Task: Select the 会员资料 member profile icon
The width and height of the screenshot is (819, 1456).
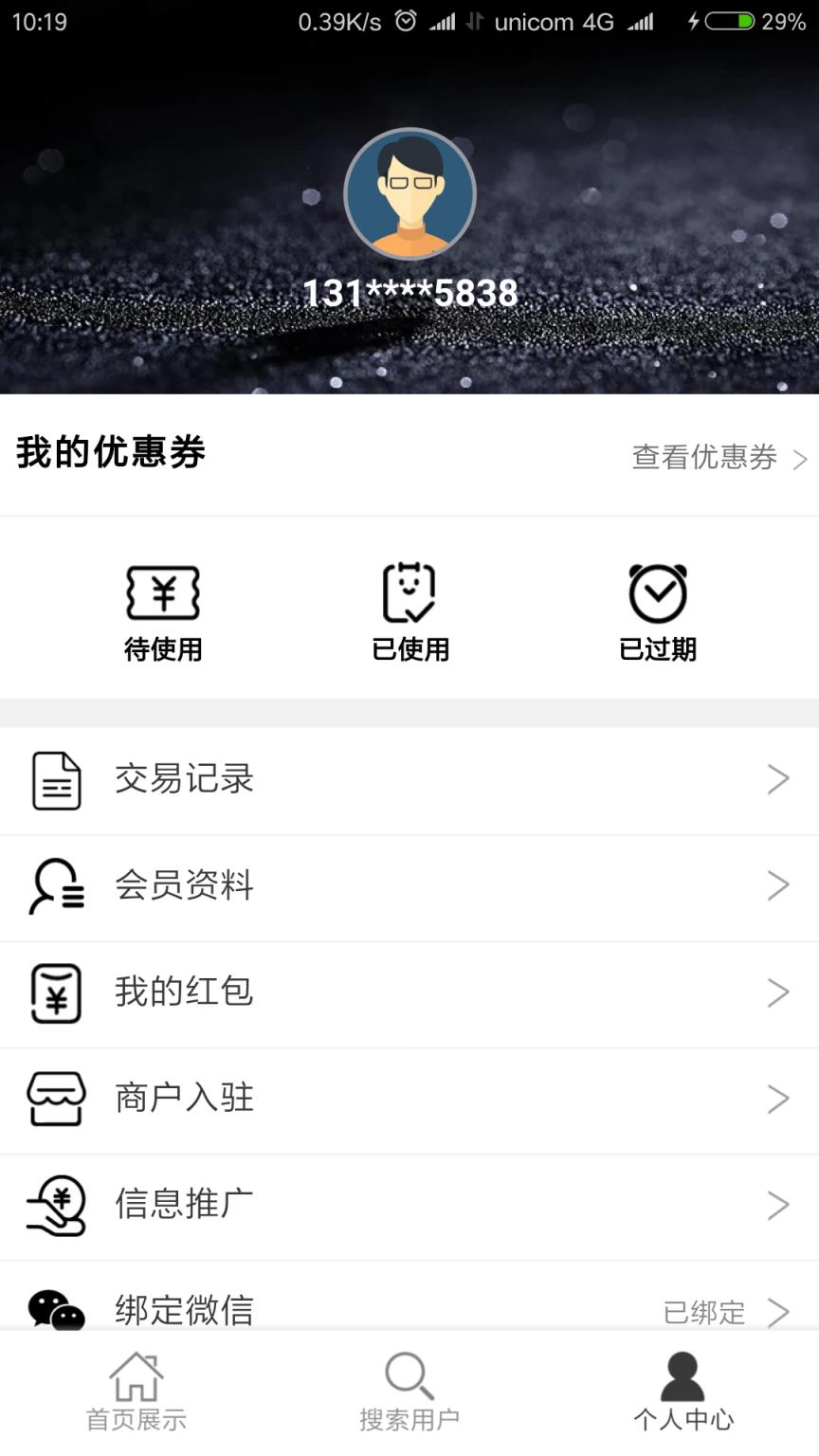Action: coord(57,886)
